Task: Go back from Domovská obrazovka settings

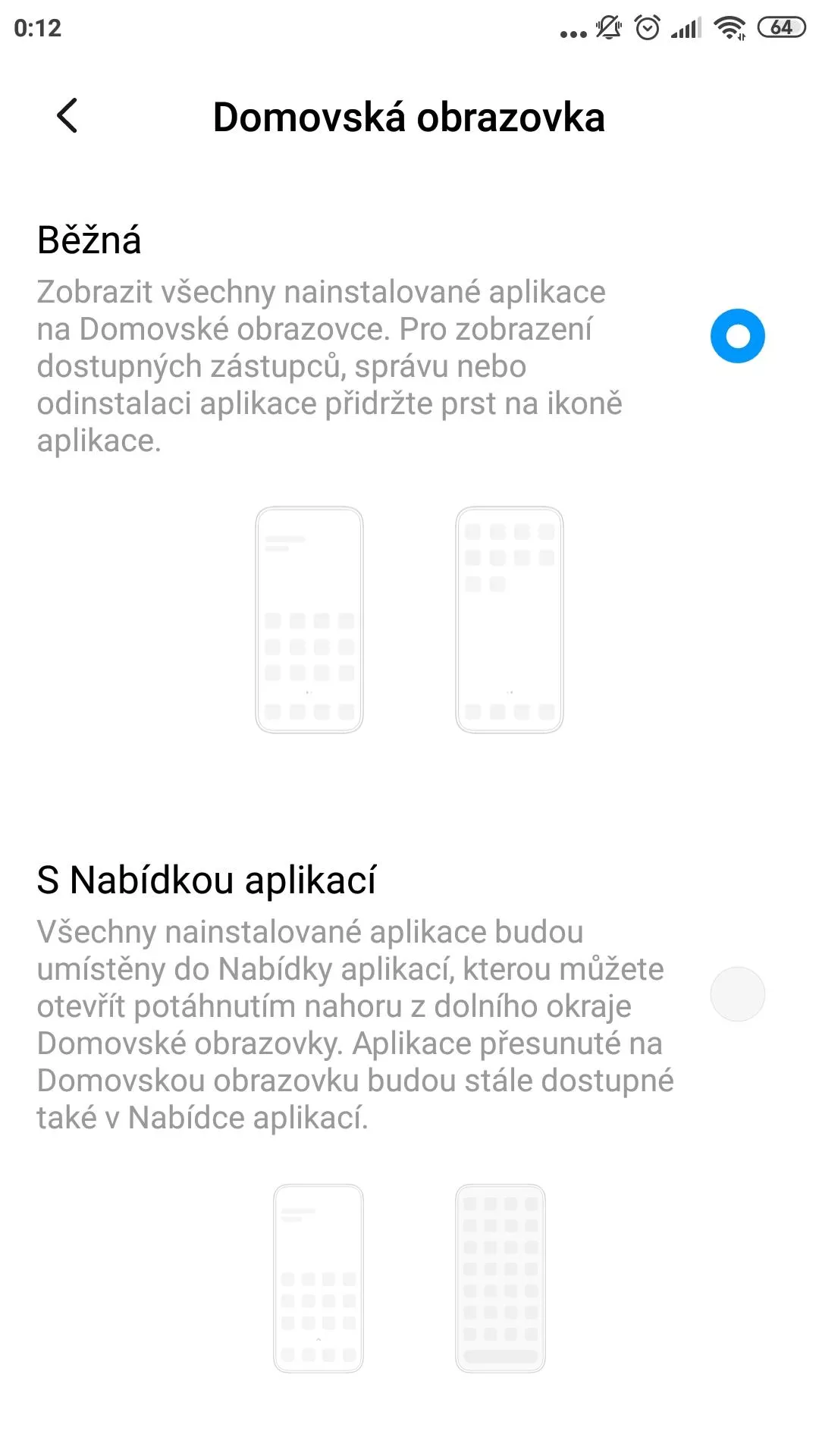Action: pyautogui.click(x=67, y=117)
